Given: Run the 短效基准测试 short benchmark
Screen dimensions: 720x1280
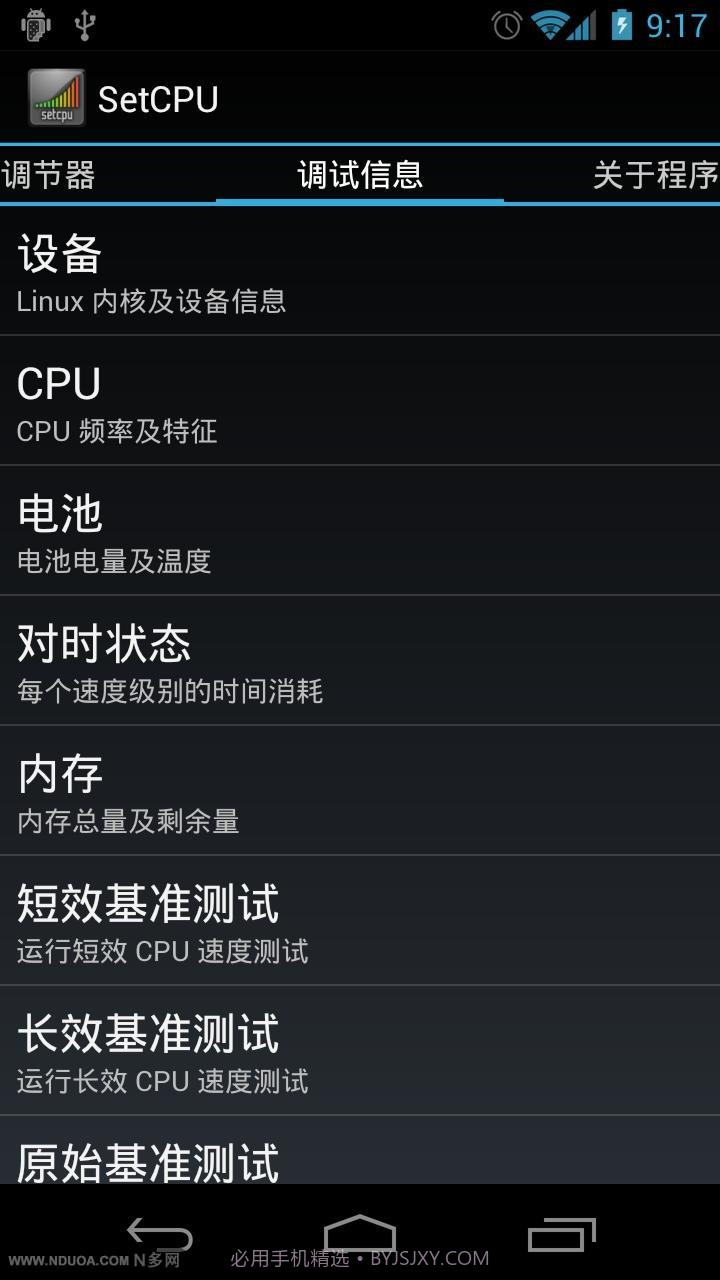Looking at the screenshot, I should pyautogui.click(x=360, y=920).
